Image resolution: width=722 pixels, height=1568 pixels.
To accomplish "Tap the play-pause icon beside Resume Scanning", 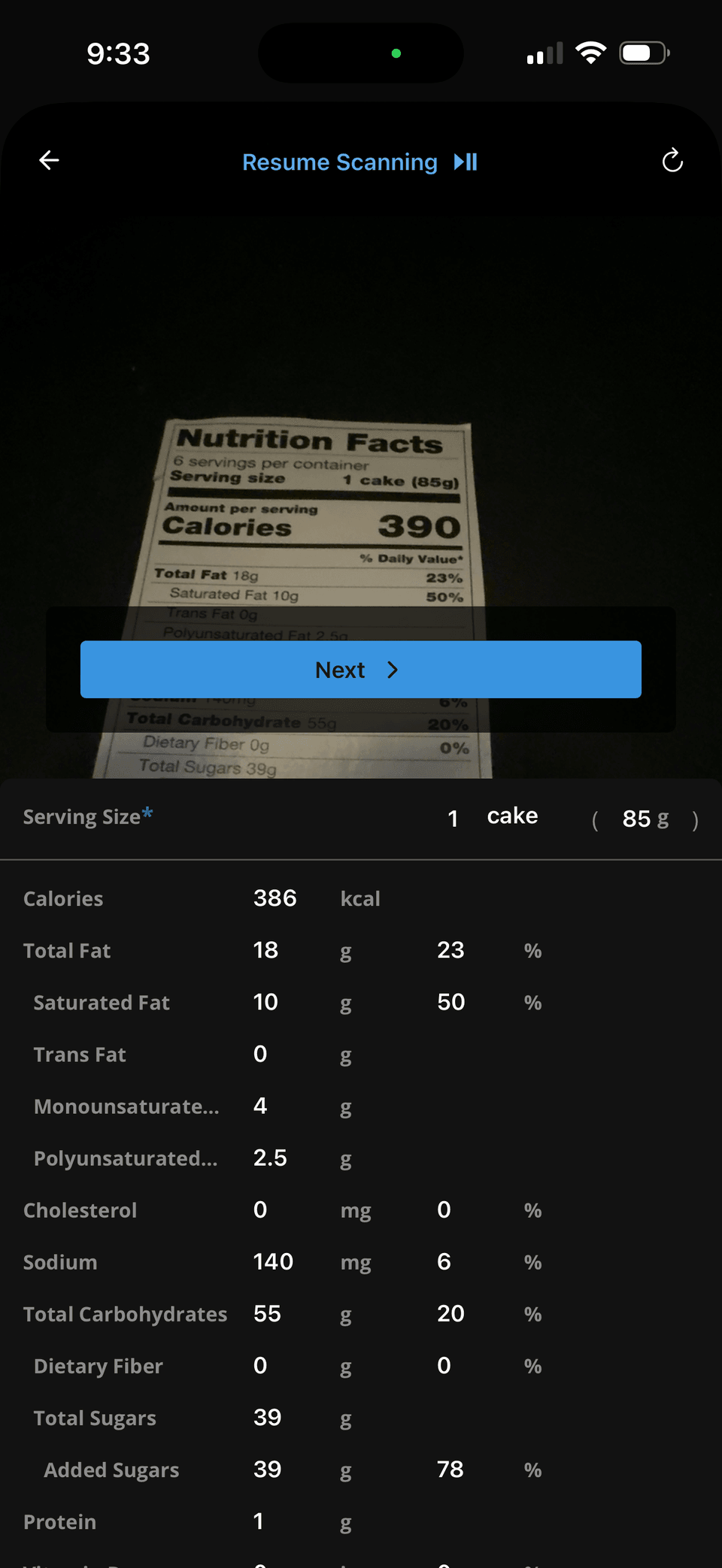I will tap(466, 161).
